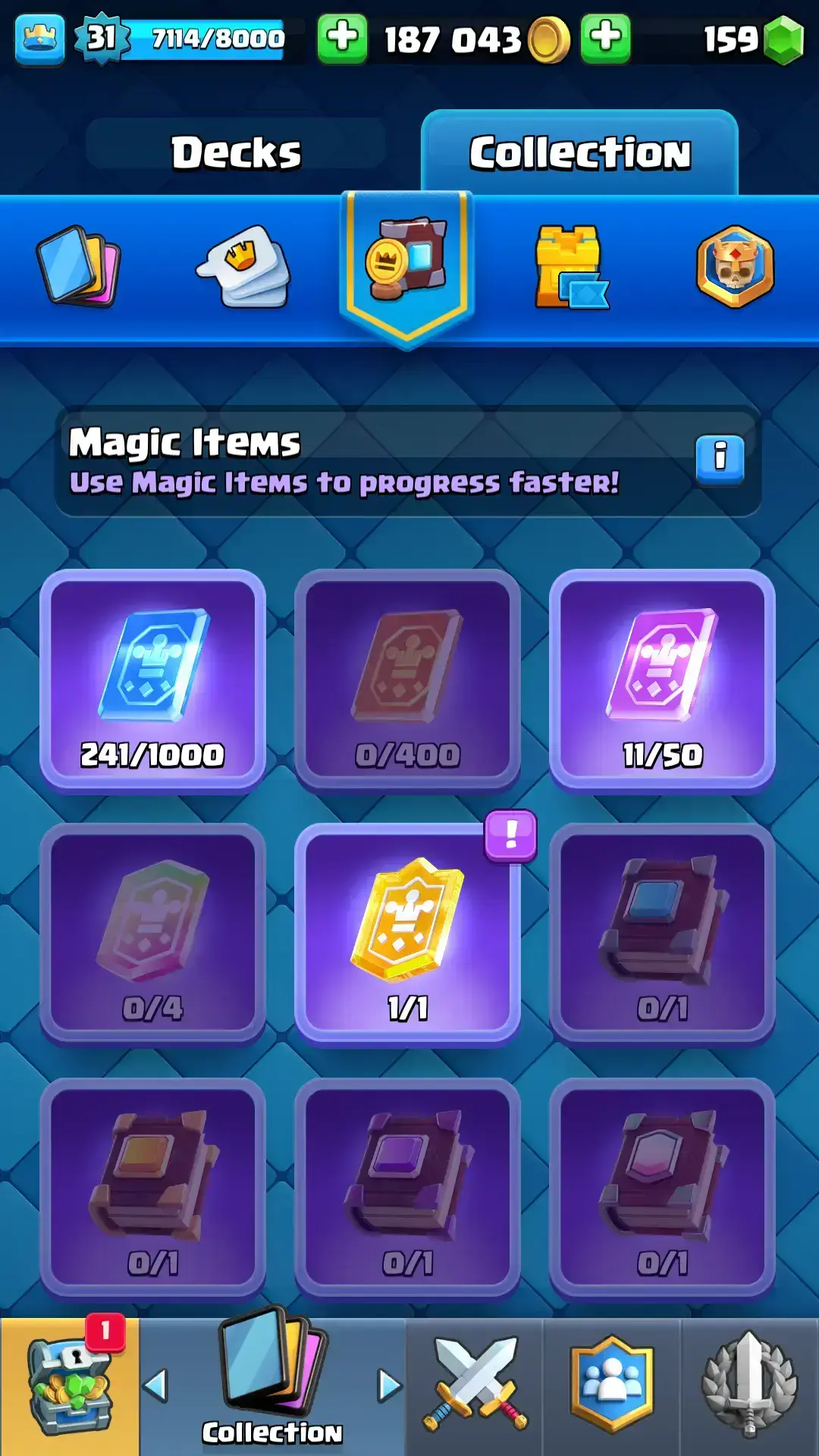
Task: Open the Events sword laurel tab
Action: 749,1386
